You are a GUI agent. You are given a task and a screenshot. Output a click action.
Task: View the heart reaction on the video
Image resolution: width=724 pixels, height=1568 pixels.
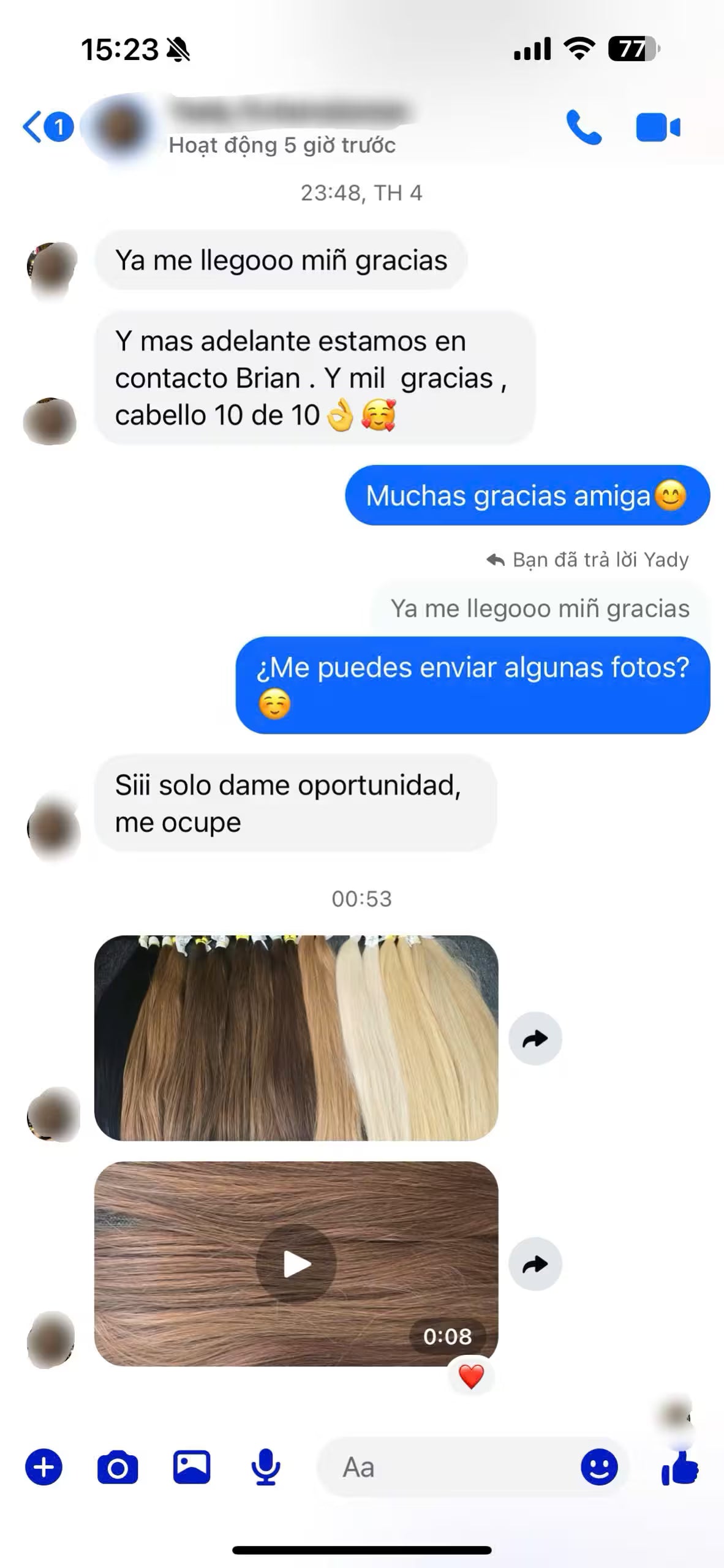[471, 1377]
